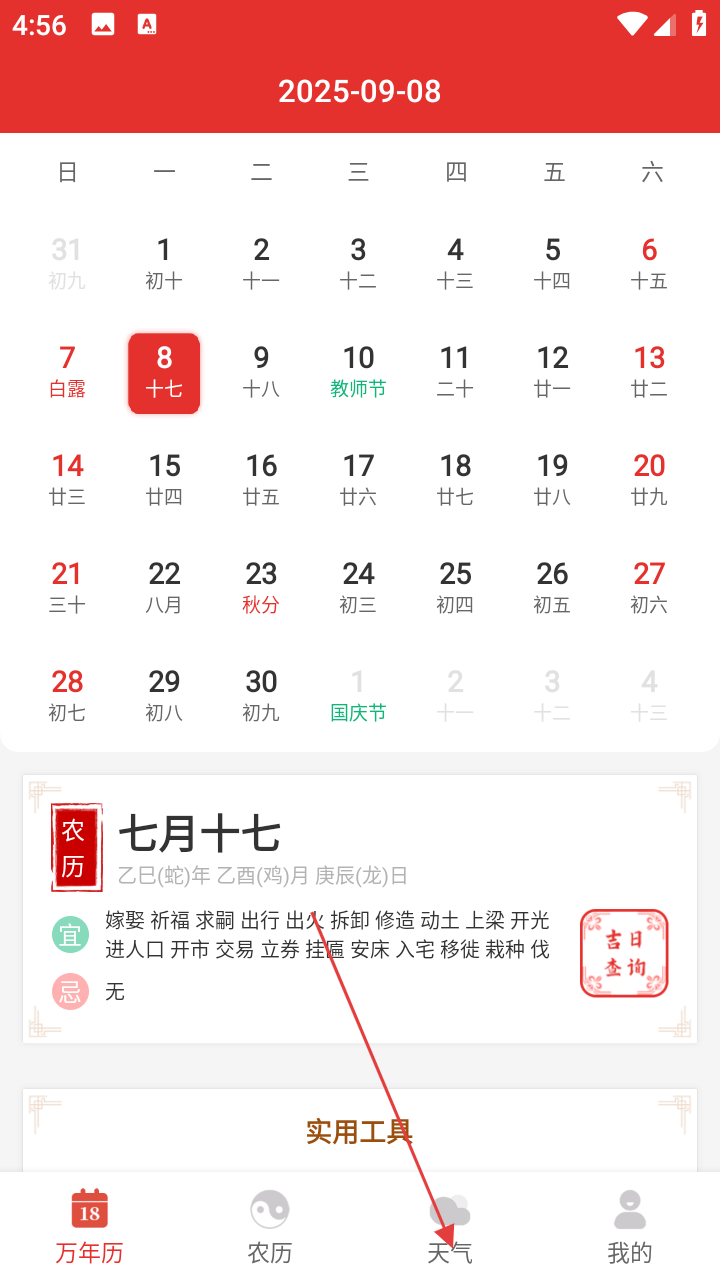Select the 万年历 calendar tab
Screen dimensions: 720x1280
pos(90,1226)
